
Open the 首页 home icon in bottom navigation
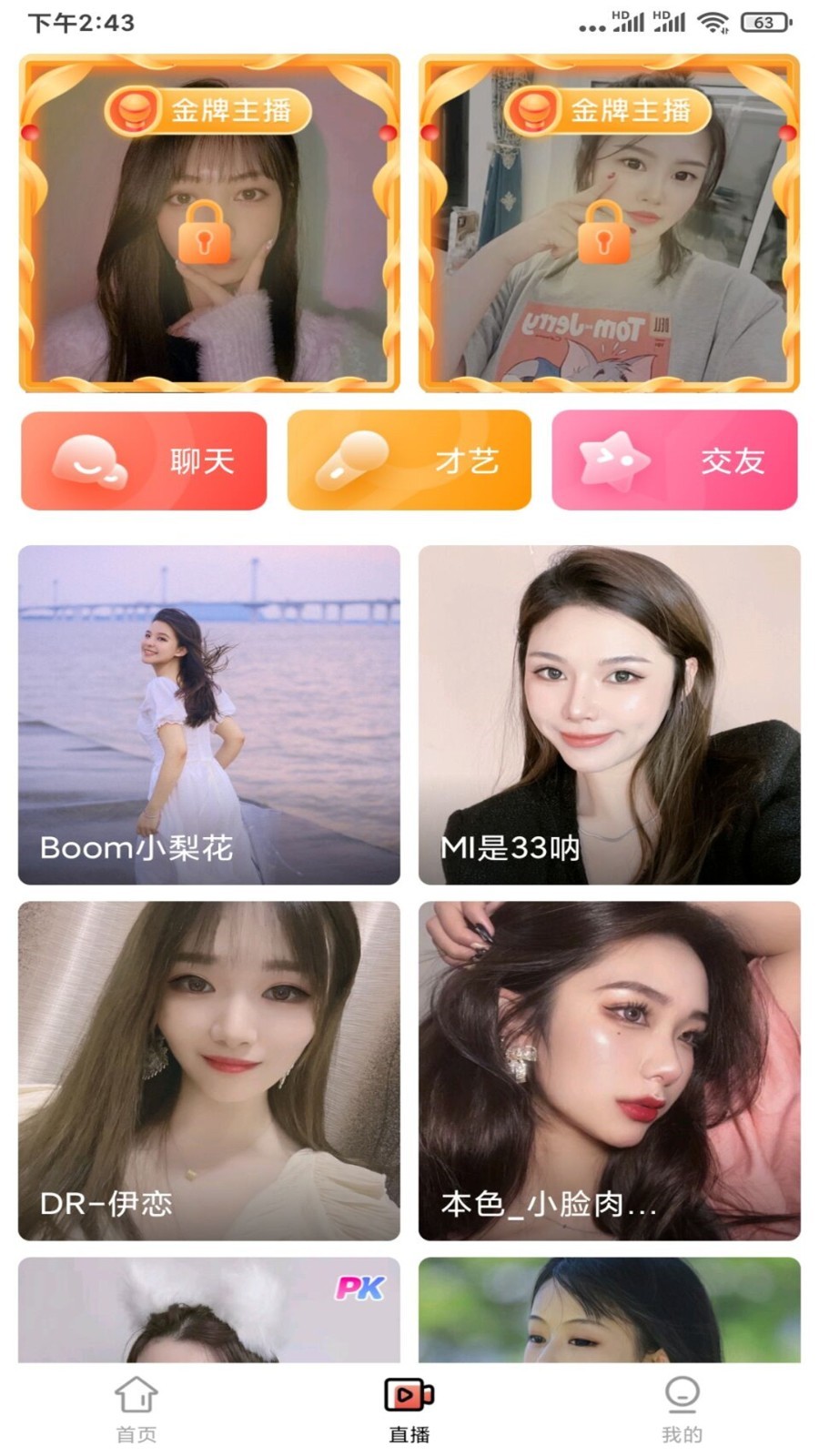pos(138,1394)
